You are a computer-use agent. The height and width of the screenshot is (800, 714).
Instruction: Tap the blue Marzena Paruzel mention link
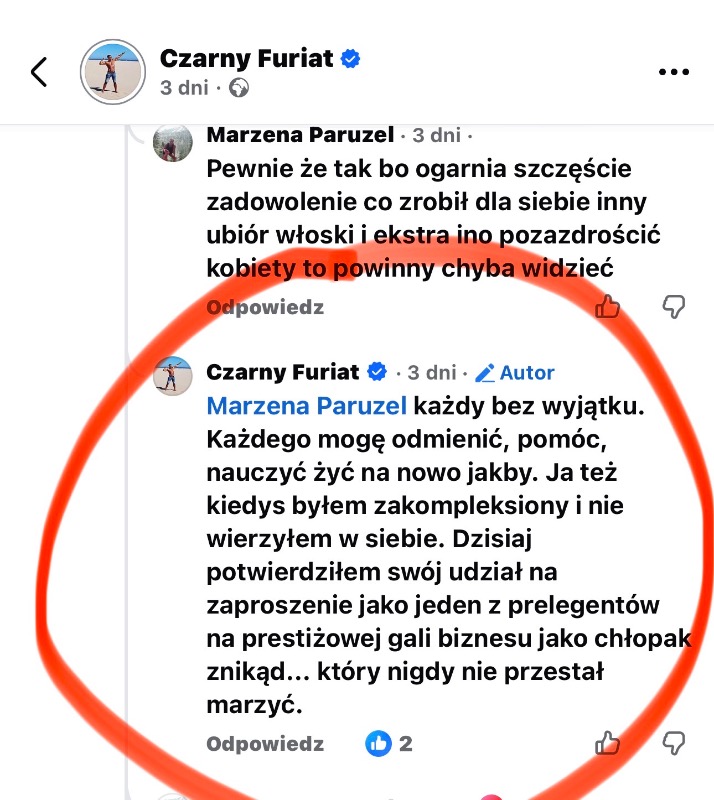[x=307, y=406]
